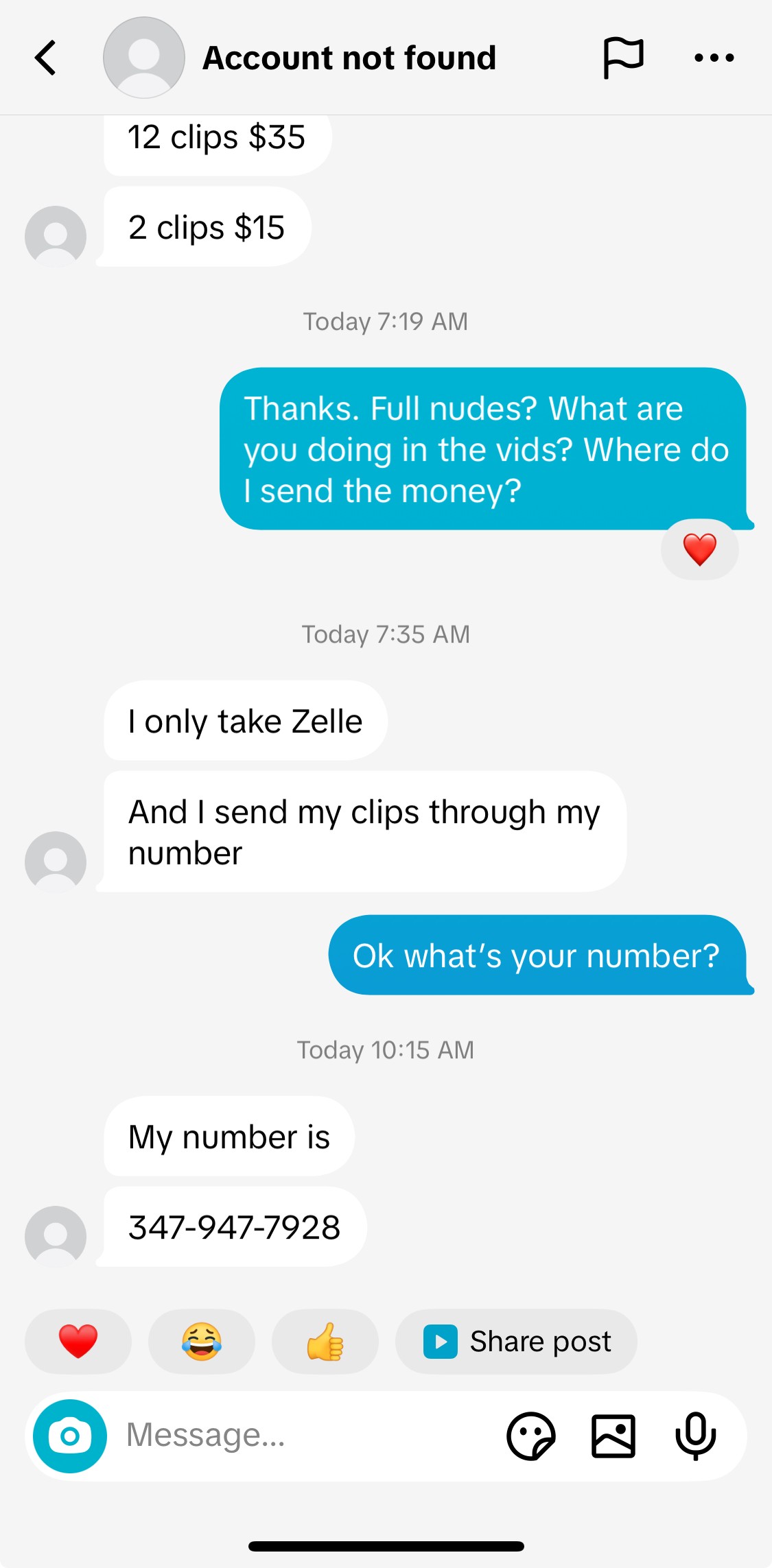The image size is (772, 1568).
Task: Open the three-dot more options menu
Action: pyautogui.click(x=714, y=58)
